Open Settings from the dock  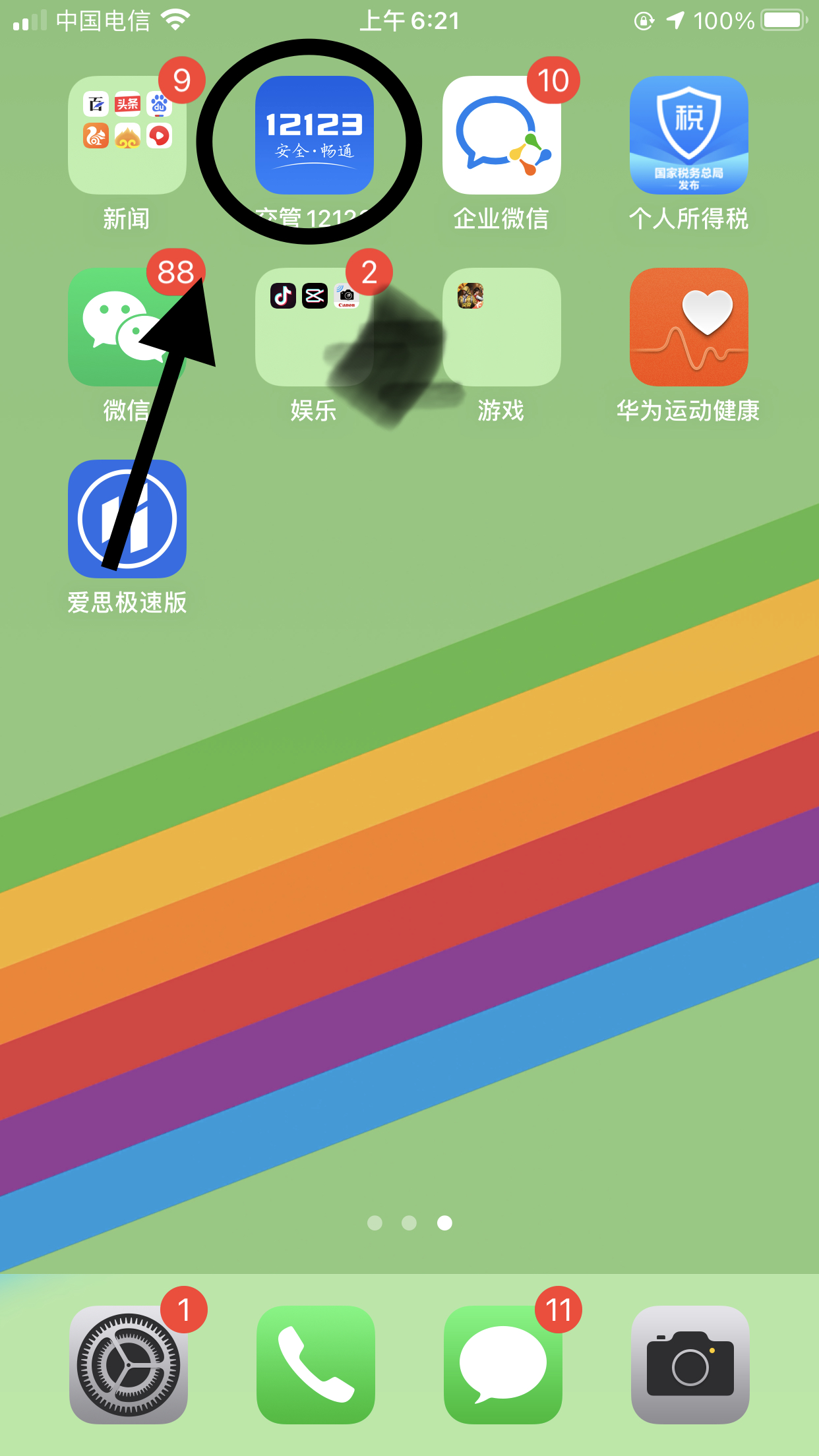coord(127,1366)
